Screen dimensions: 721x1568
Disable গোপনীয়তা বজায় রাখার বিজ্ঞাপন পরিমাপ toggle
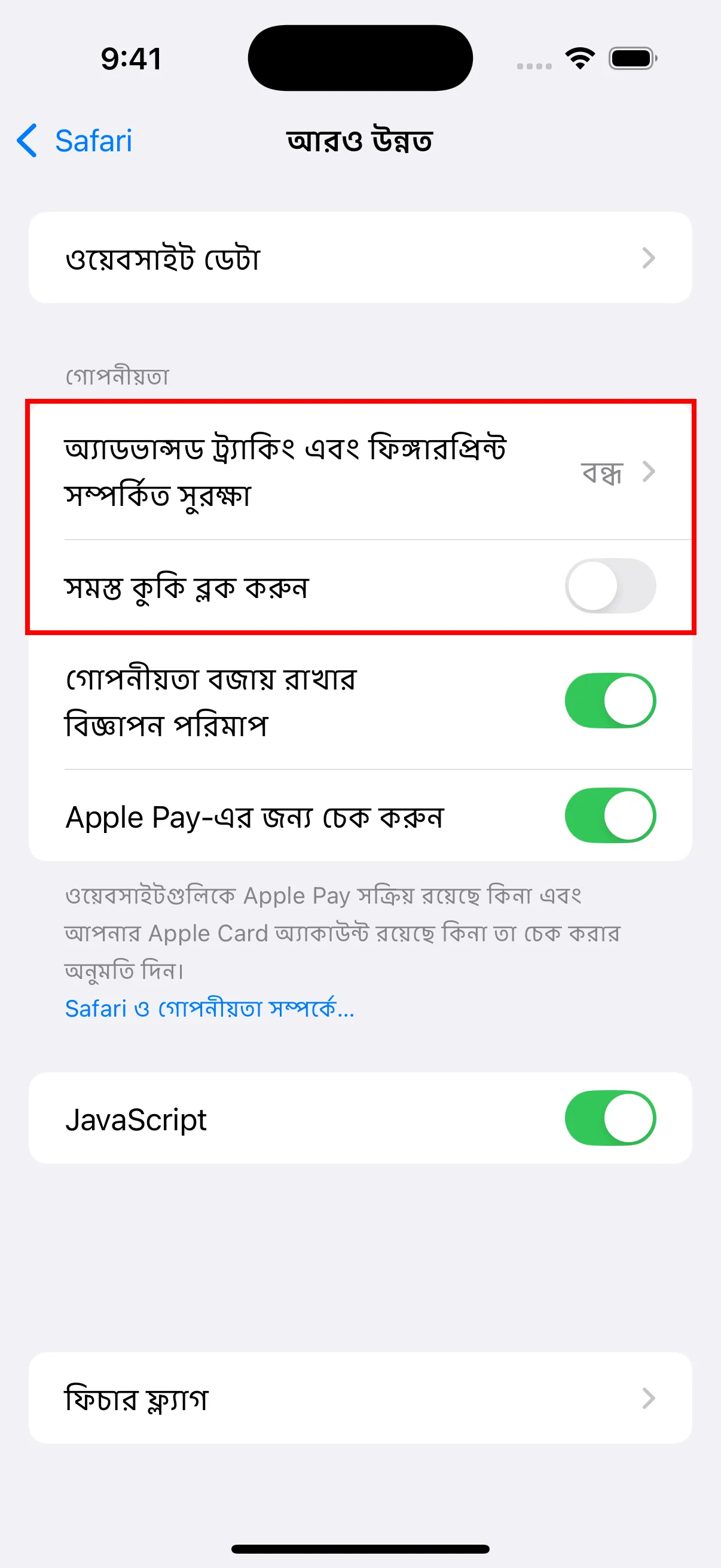point(610,701)
